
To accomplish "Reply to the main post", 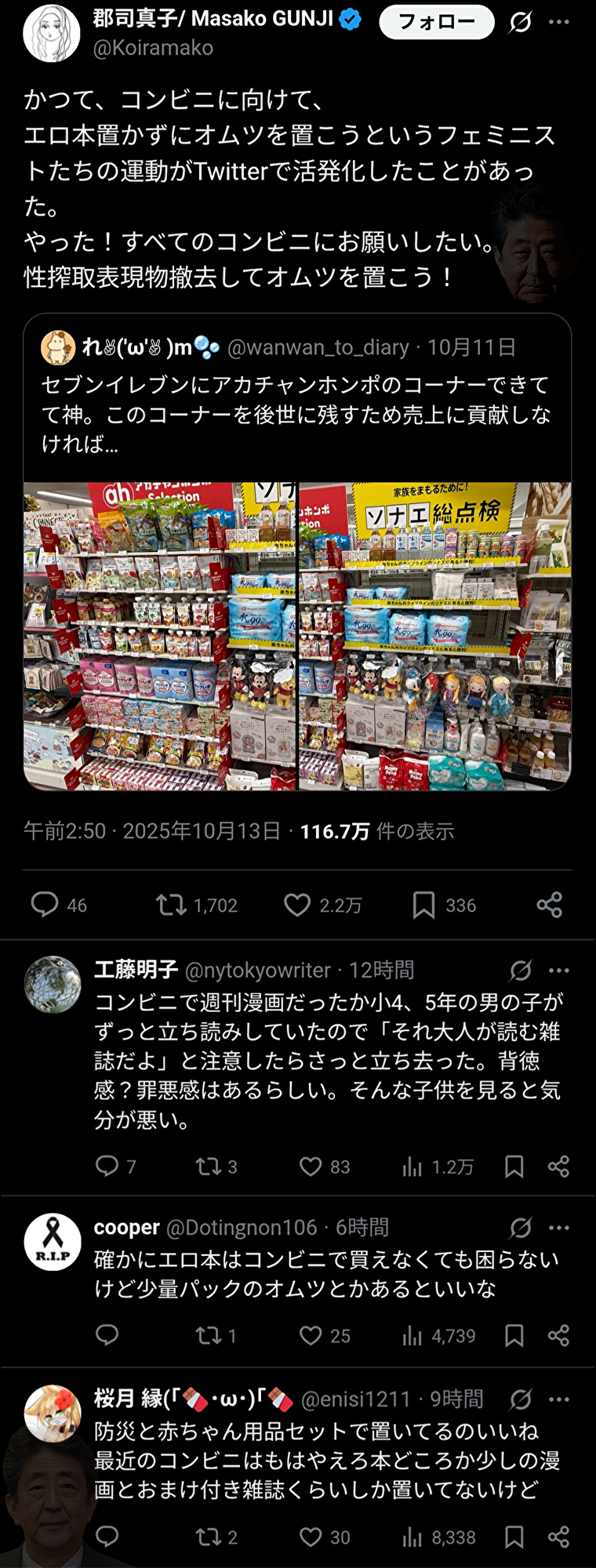I will (x=45, y=905).
